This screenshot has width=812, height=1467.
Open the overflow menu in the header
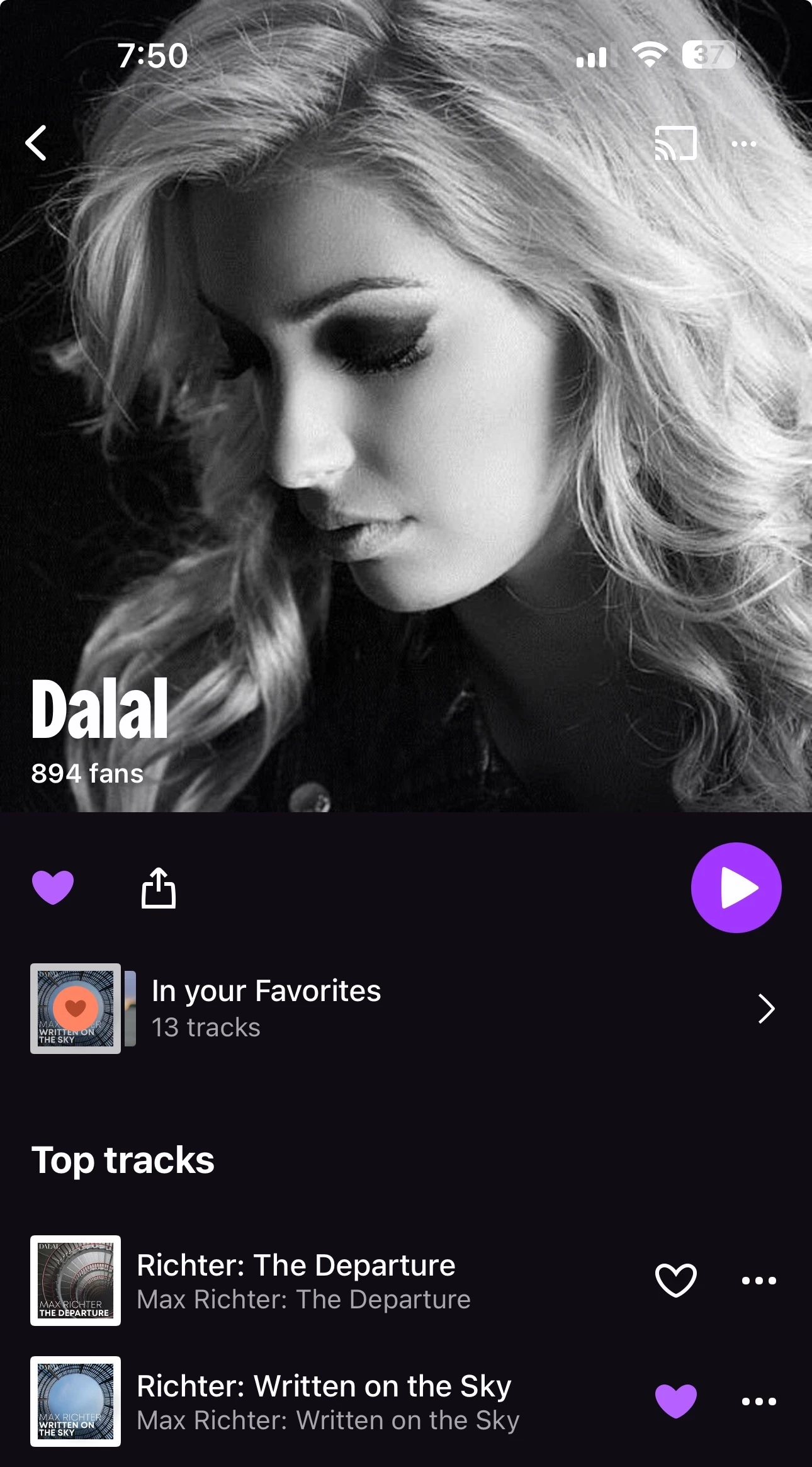[x=743, y=144]
